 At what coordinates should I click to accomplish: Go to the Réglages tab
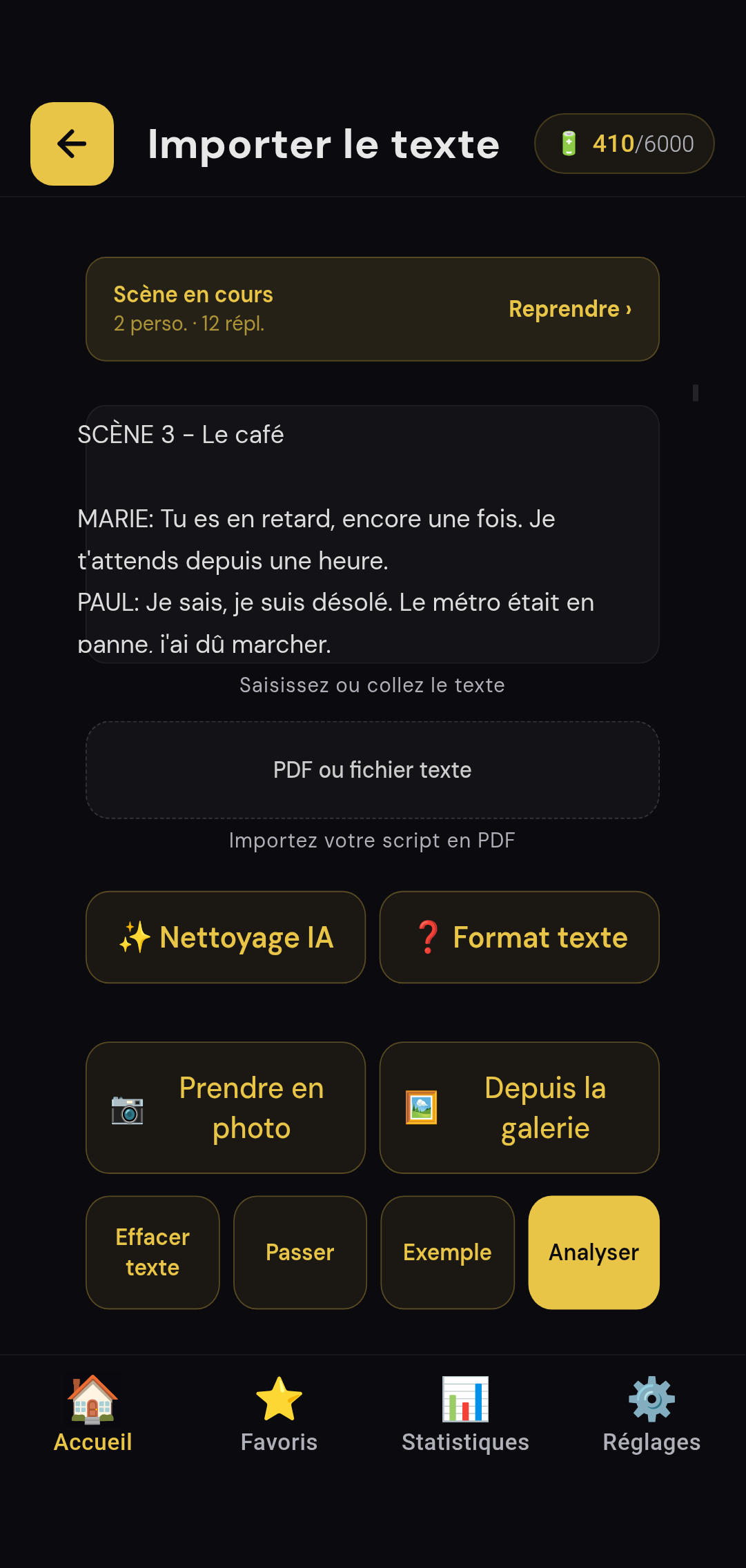(x=651, y=1415)
